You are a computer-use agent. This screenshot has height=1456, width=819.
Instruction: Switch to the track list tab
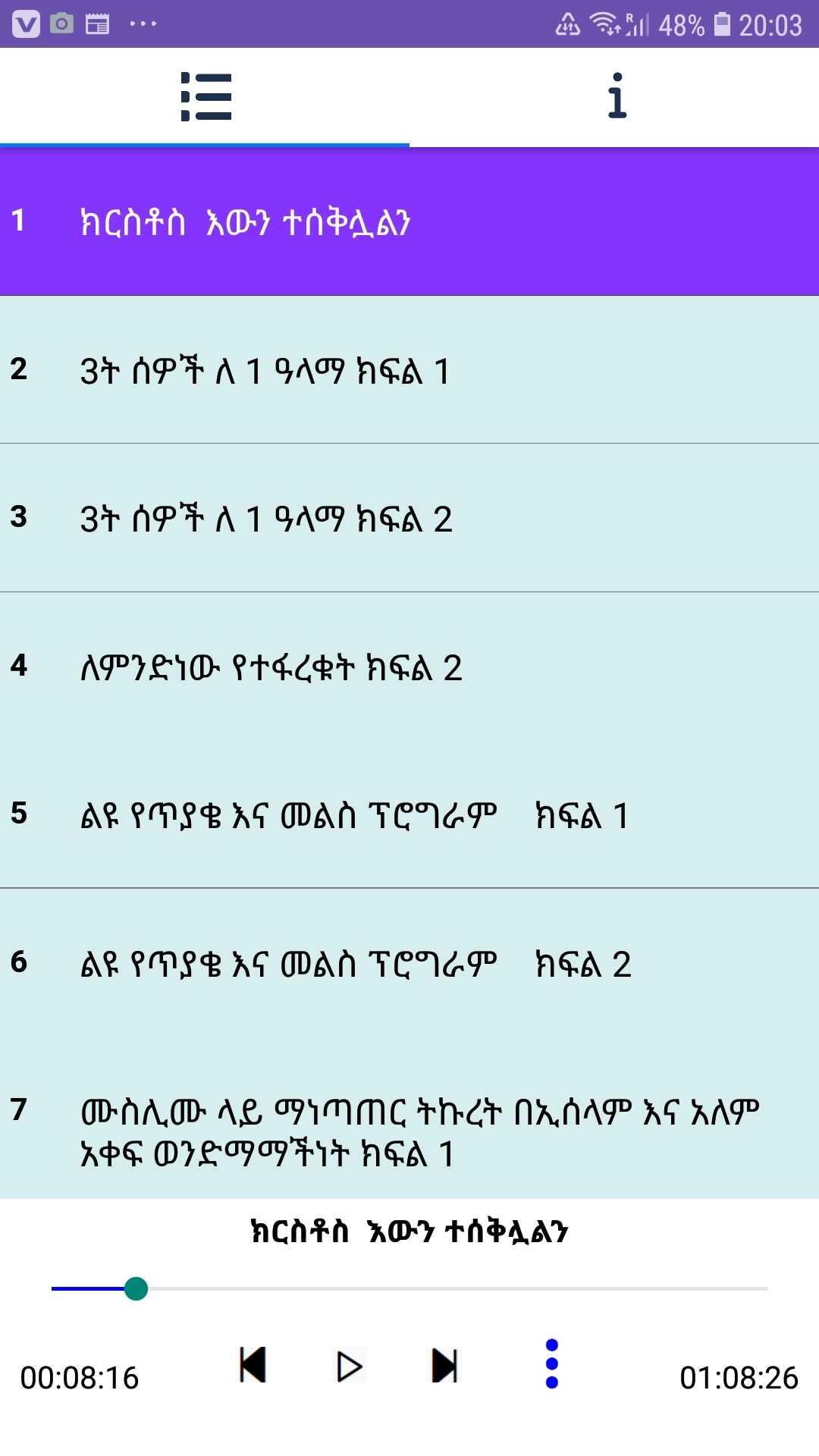[x=206, y=97]
